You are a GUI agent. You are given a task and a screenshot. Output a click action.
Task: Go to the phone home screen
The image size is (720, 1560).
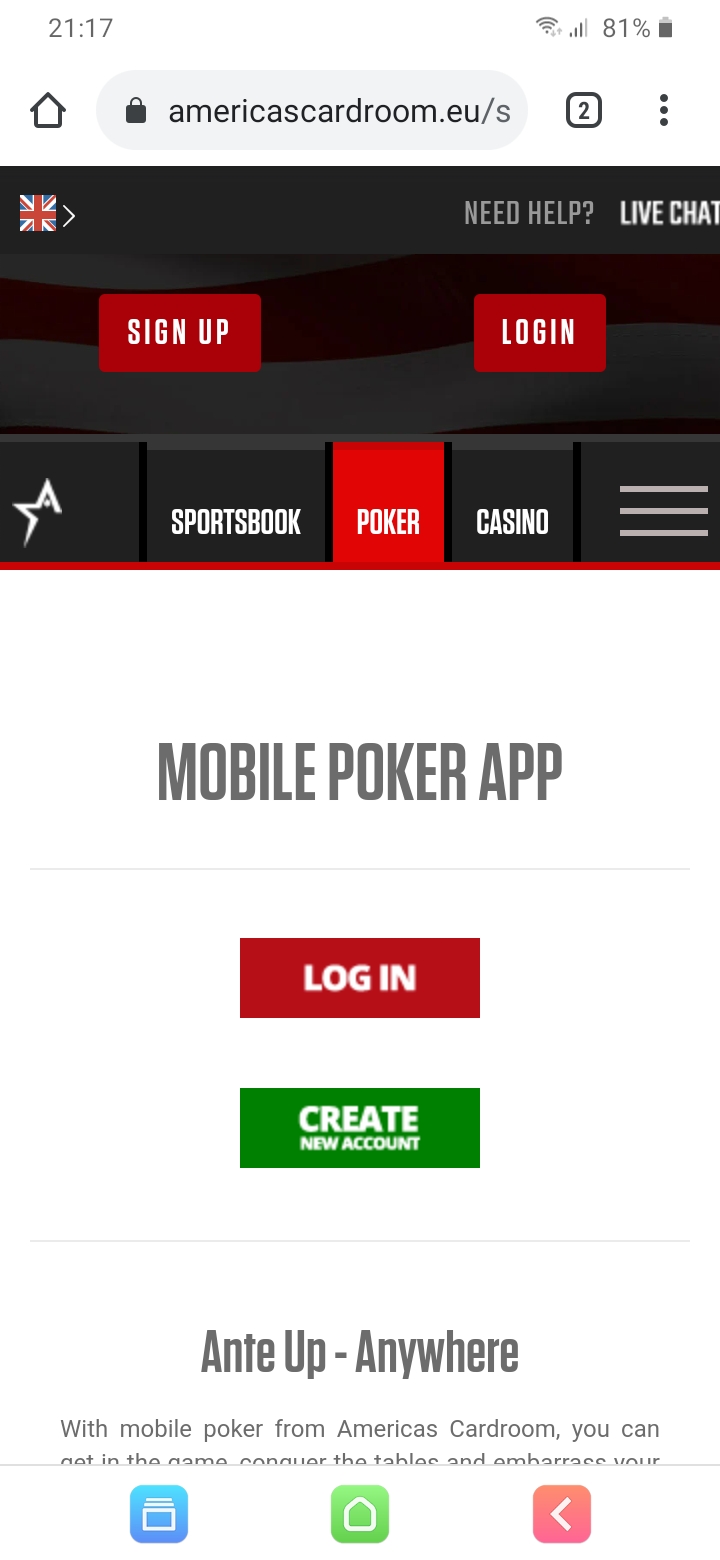click(x=360, y=1514)
